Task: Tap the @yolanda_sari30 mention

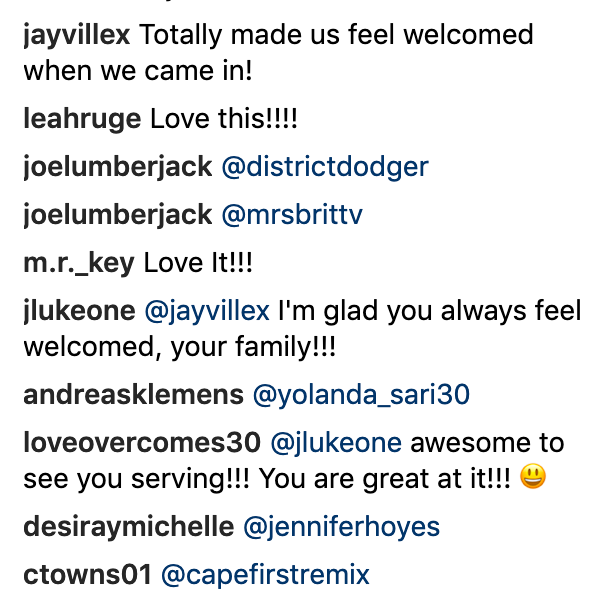Action: tap(361, 395)
